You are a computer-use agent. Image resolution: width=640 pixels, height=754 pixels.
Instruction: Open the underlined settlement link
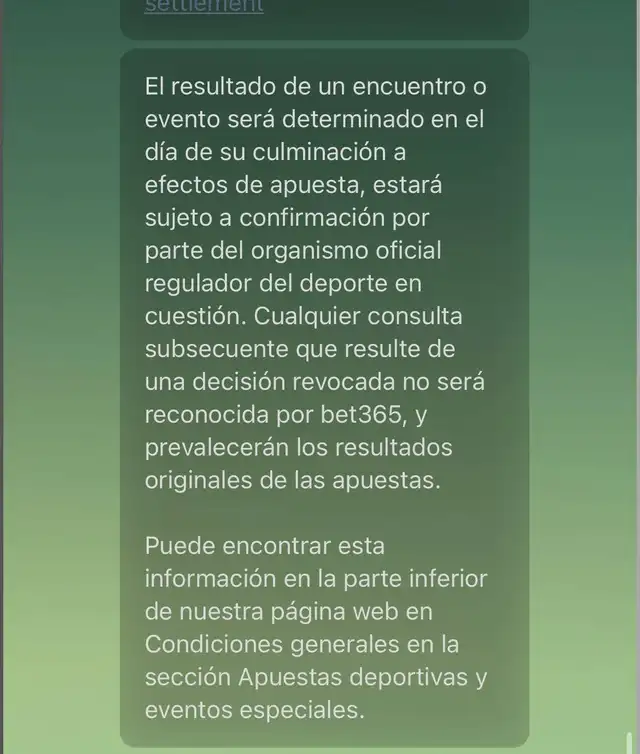204,5
